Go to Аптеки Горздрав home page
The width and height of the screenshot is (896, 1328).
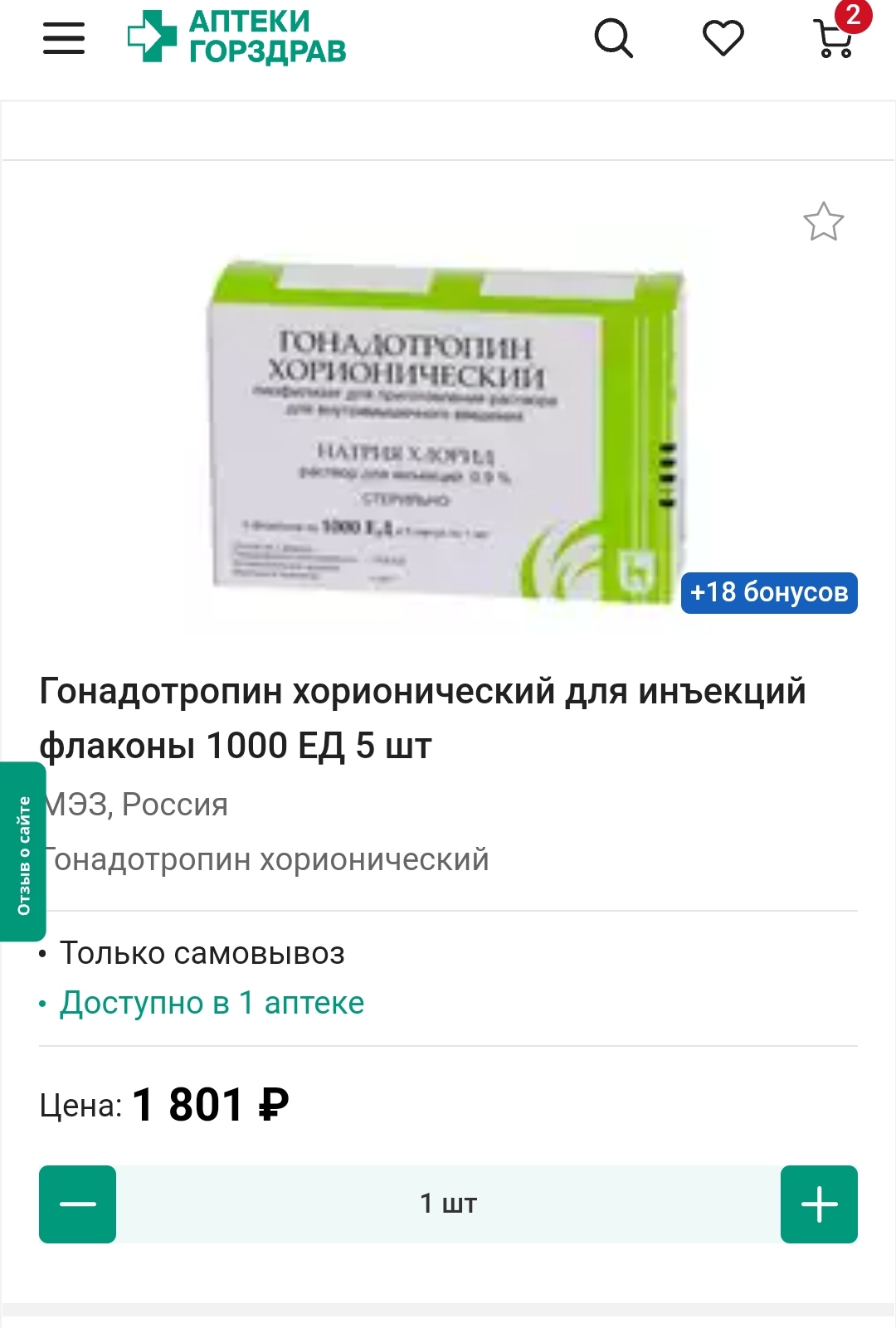click(x=236, y=36)
